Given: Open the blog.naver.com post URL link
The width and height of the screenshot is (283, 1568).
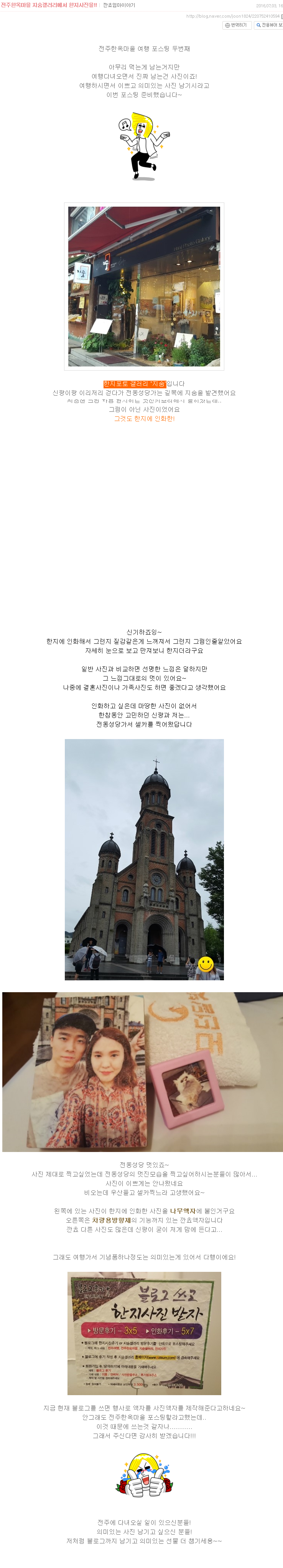Looking at the screenshot, I should [x=234, y=17].
